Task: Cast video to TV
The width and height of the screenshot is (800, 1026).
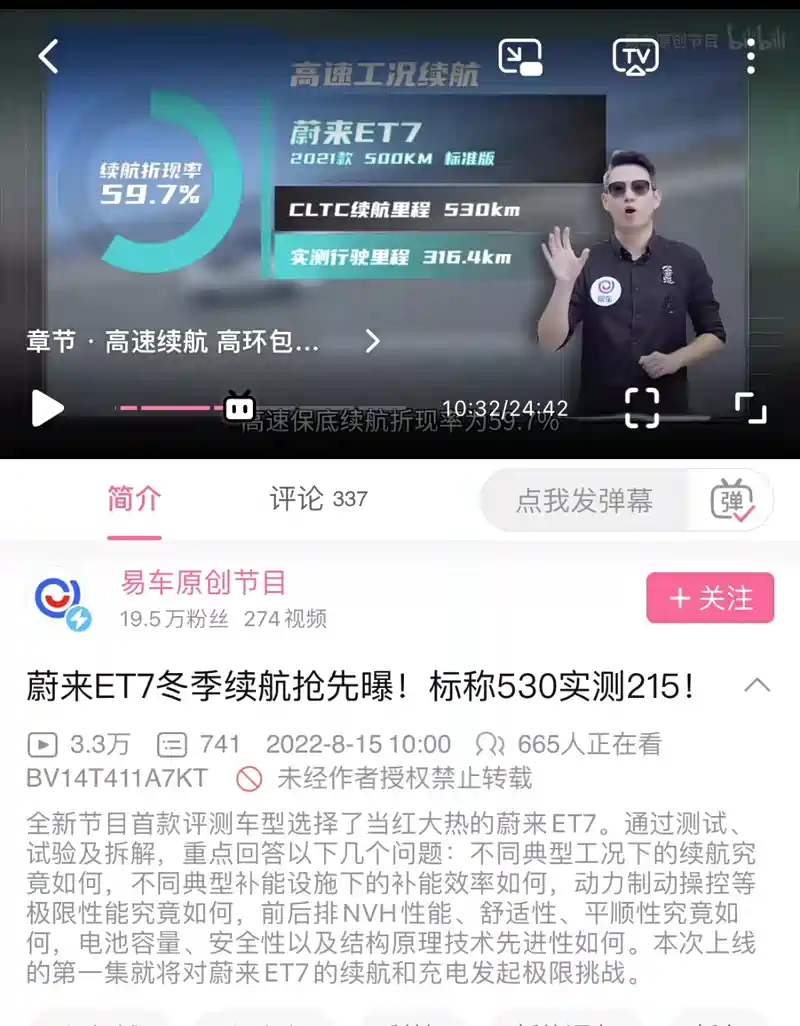Action: click(x=635, y=57)
